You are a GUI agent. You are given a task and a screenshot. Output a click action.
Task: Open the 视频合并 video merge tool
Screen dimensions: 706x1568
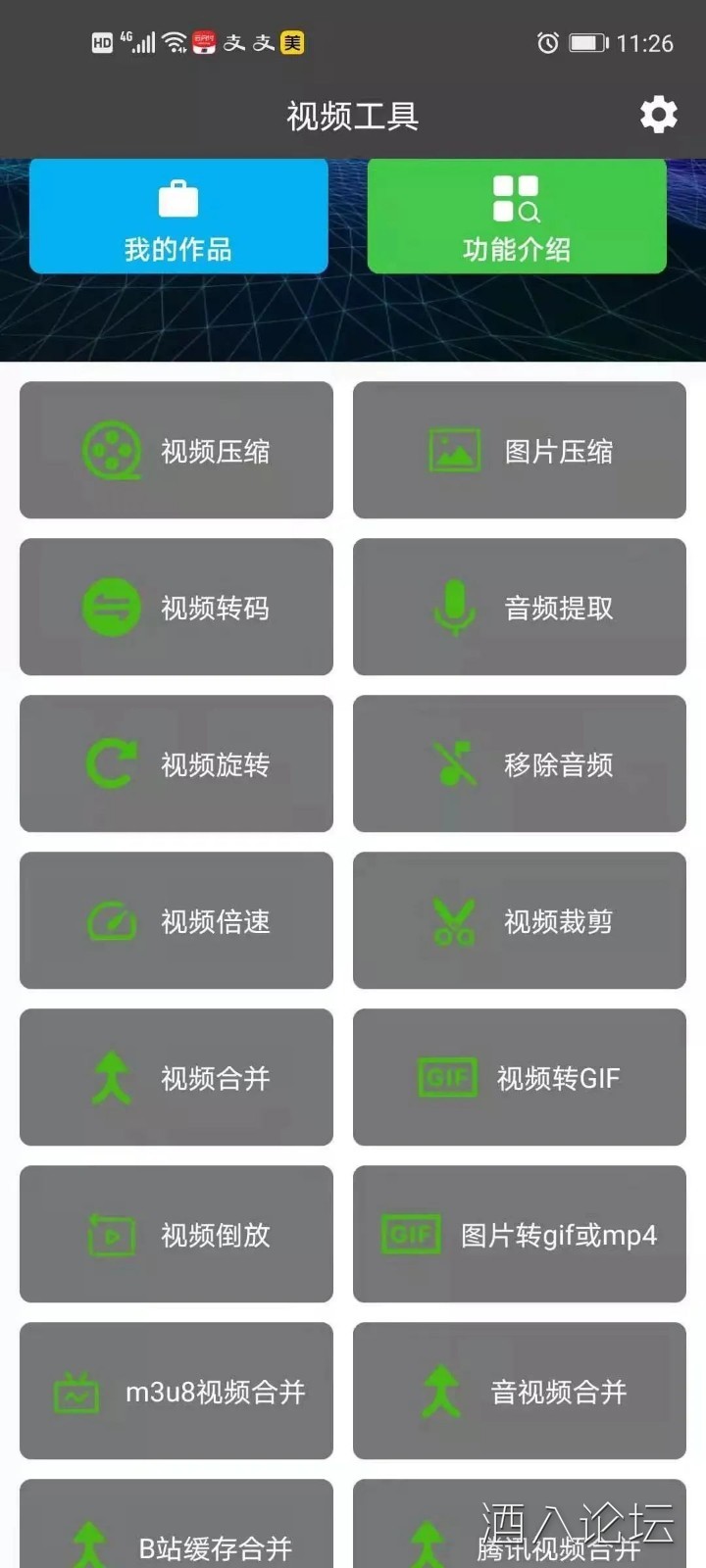point(175,1077)
